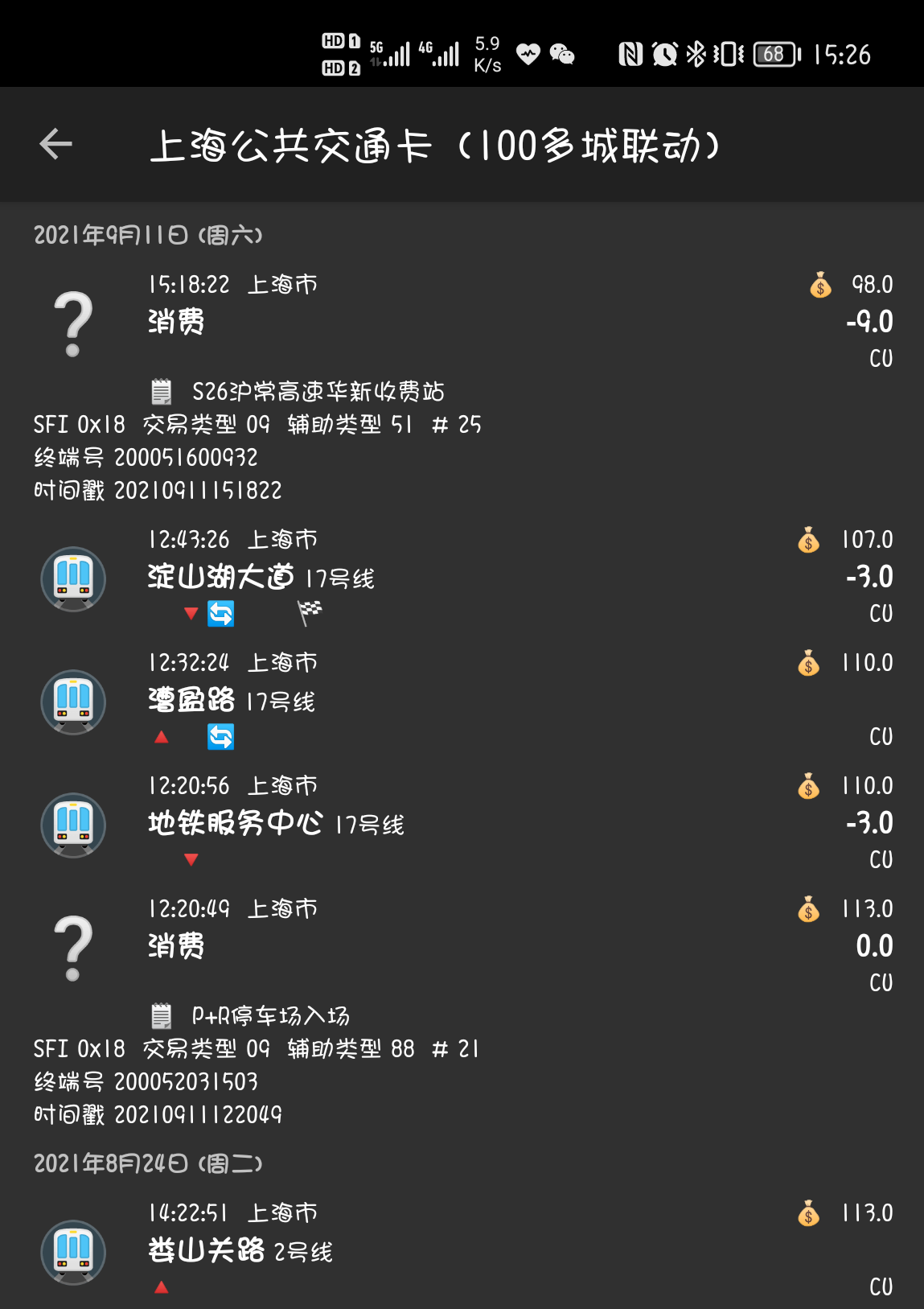Open the 淀山湖大道 17号线 trip at 12:43:26

(462, 576)
